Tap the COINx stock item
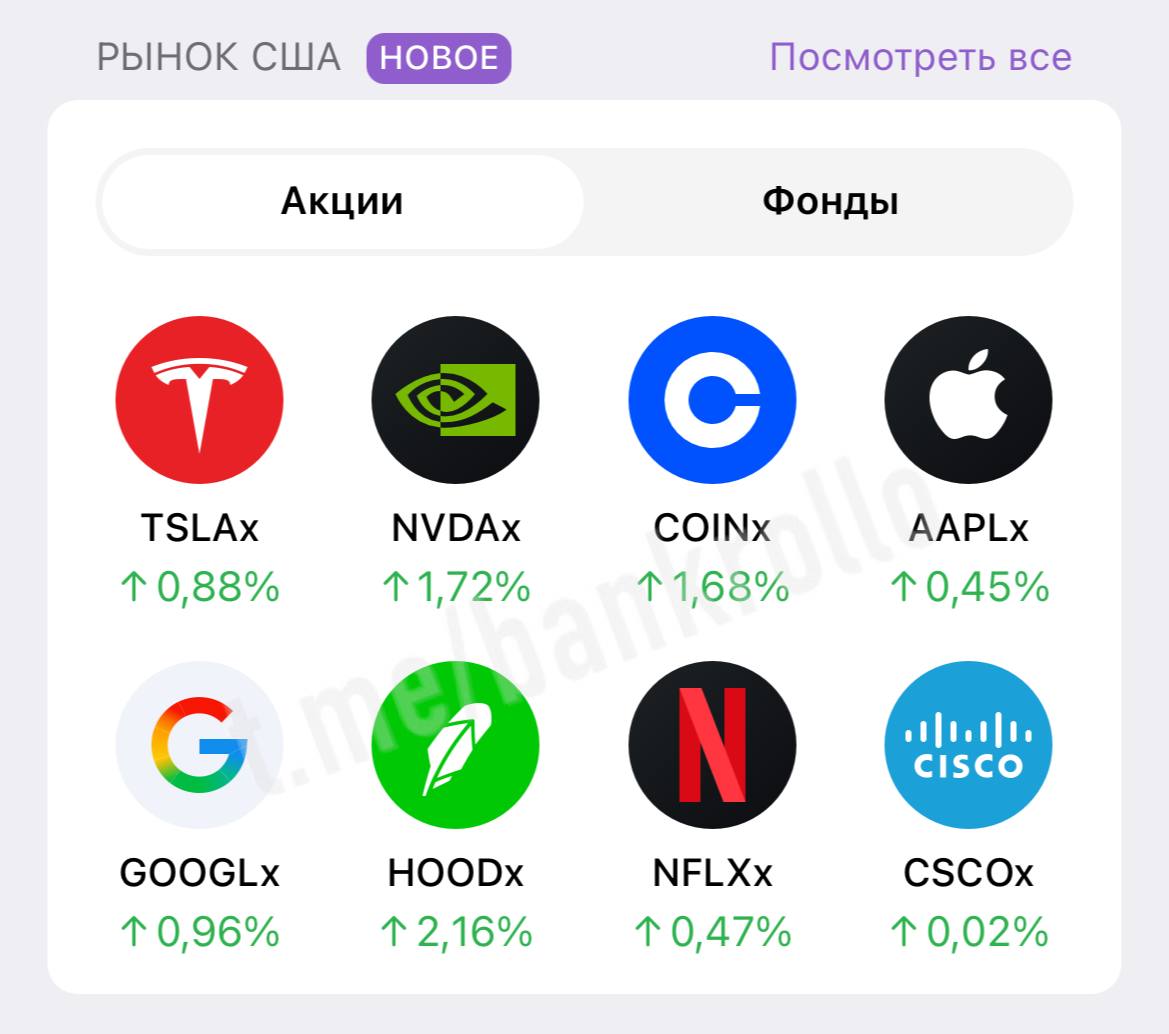The image size is (1169, 1034). (x=712, y=400)
